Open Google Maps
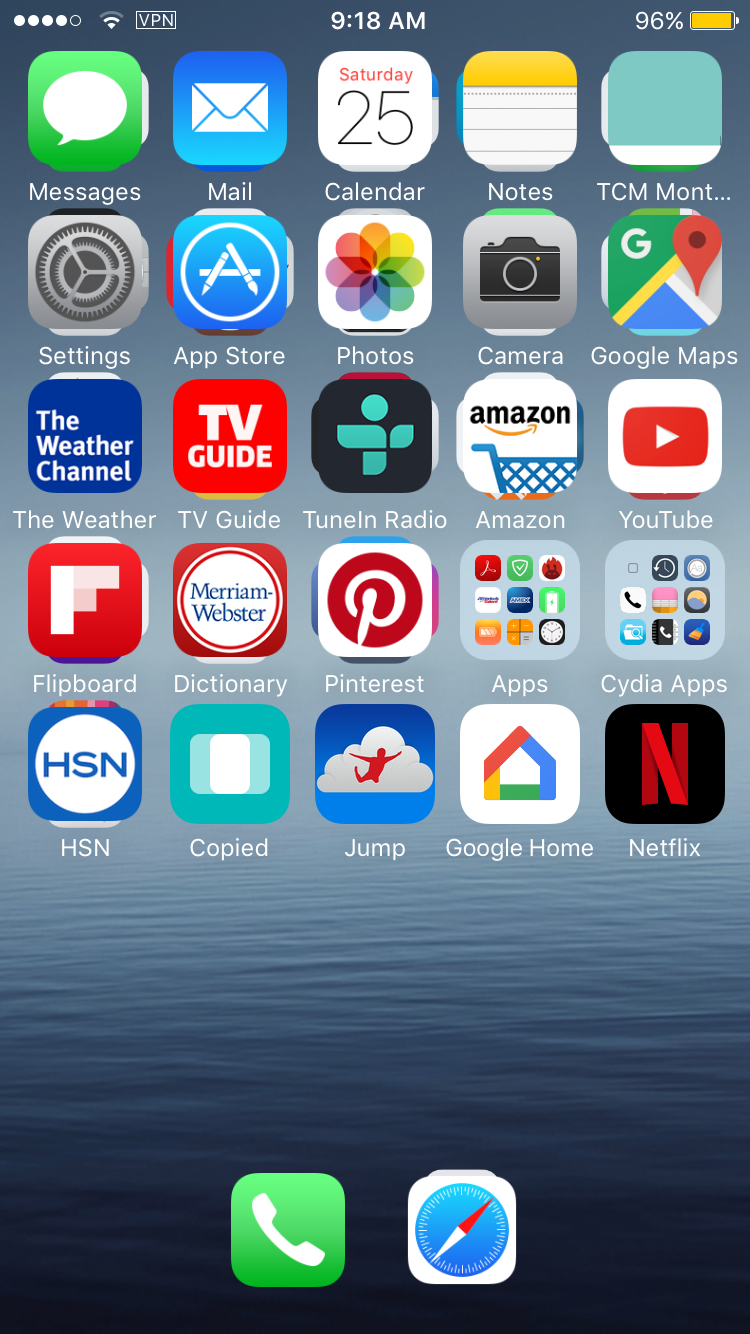This screenshot has width=750, height=1334. (x=665, y=274)
